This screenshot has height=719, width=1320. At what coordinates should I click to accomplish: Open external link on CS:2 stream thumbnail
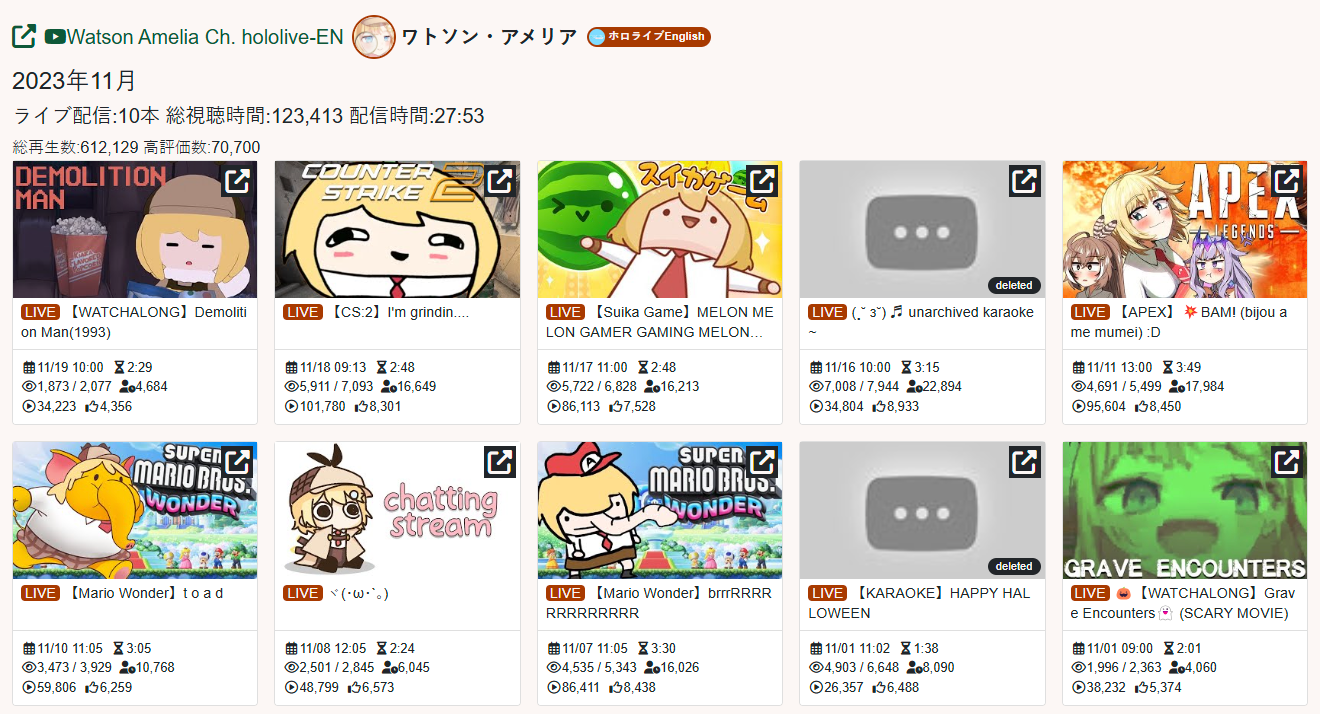[500, 181]
